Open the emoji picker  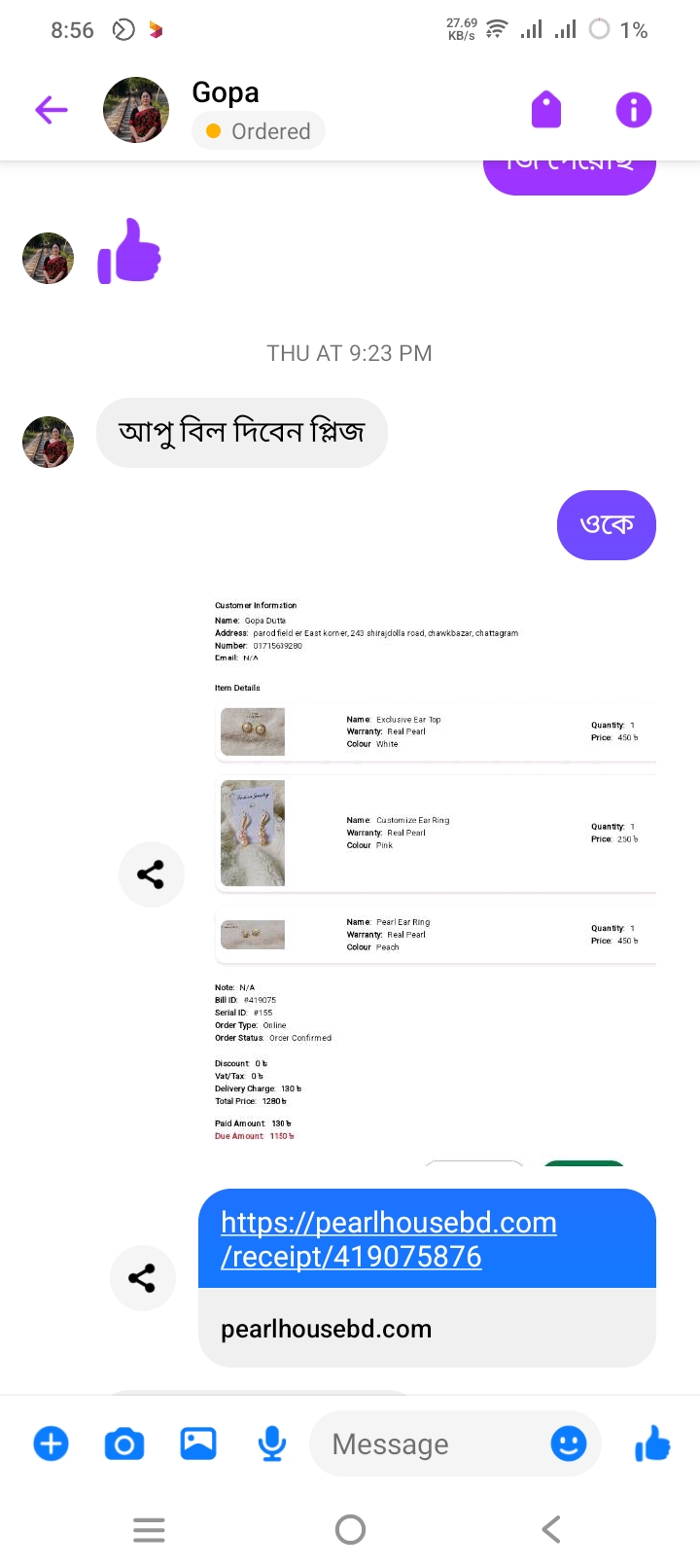coord(569,1443)
